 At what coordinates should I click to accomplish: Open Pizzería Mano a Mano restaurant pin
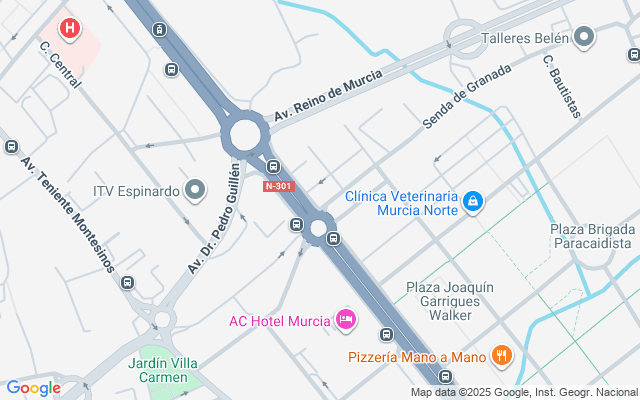502,355
